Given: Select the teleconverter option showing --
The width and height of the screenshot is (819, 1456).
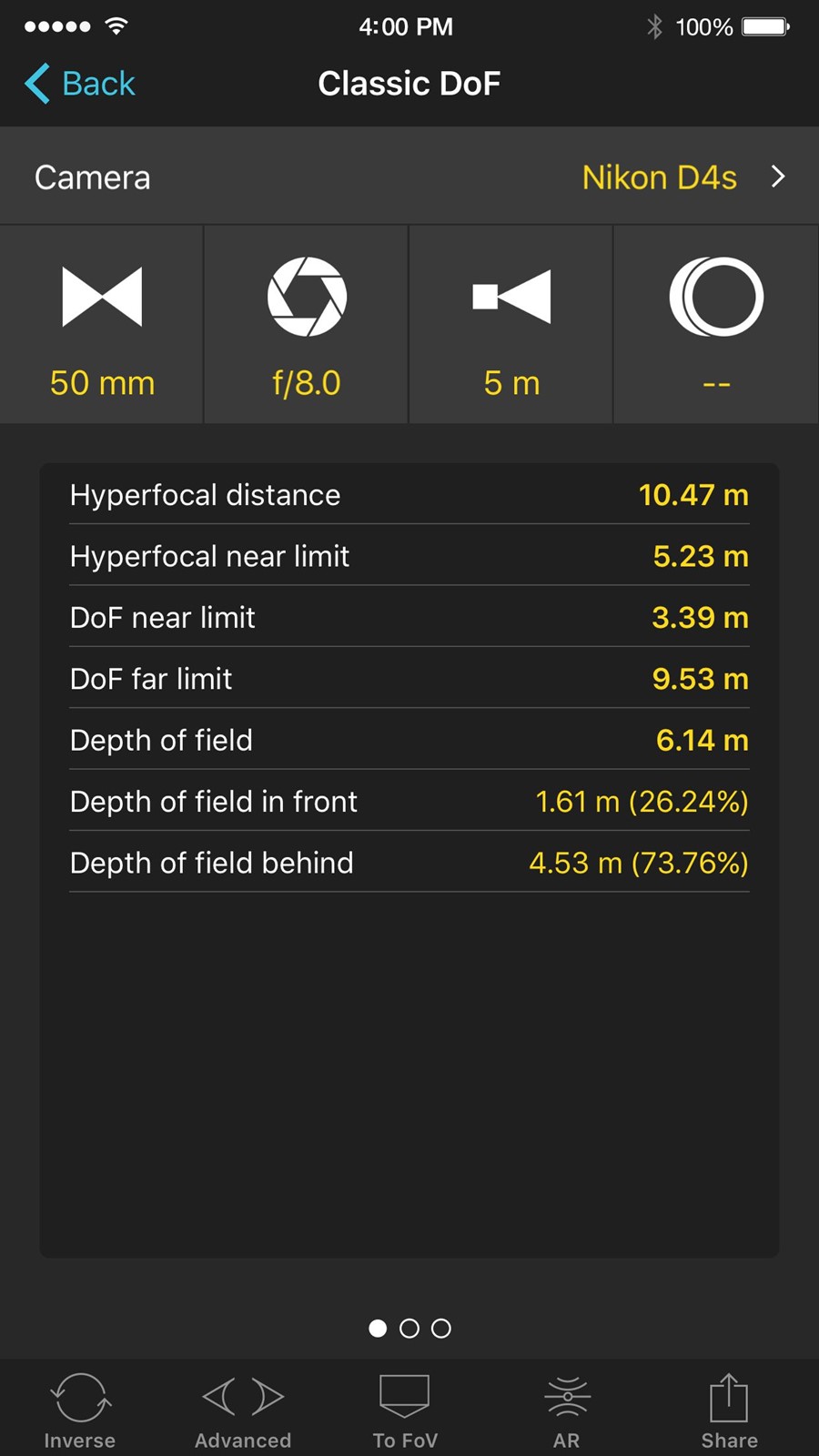Looking at the screenshot, I should click(x=716, y=326).
